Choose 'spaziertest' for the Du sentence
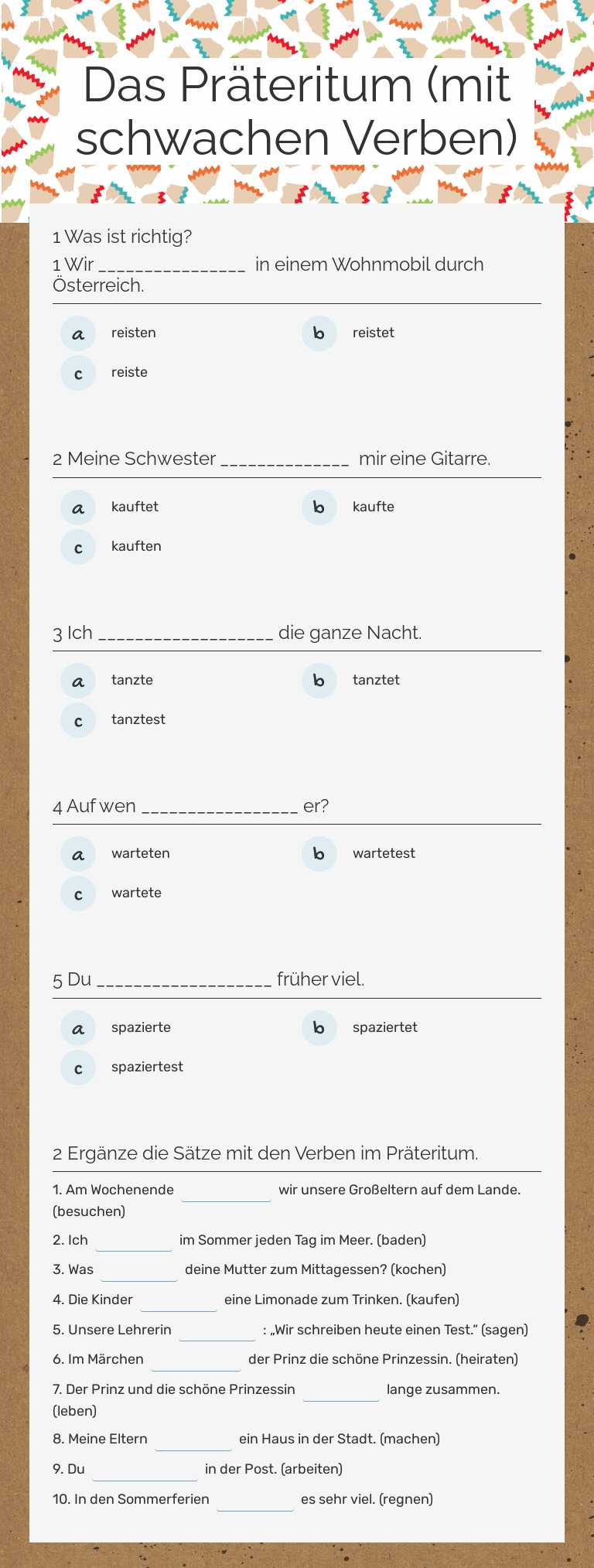Screen dimensions: 594x1568 tap(147, 1067)
